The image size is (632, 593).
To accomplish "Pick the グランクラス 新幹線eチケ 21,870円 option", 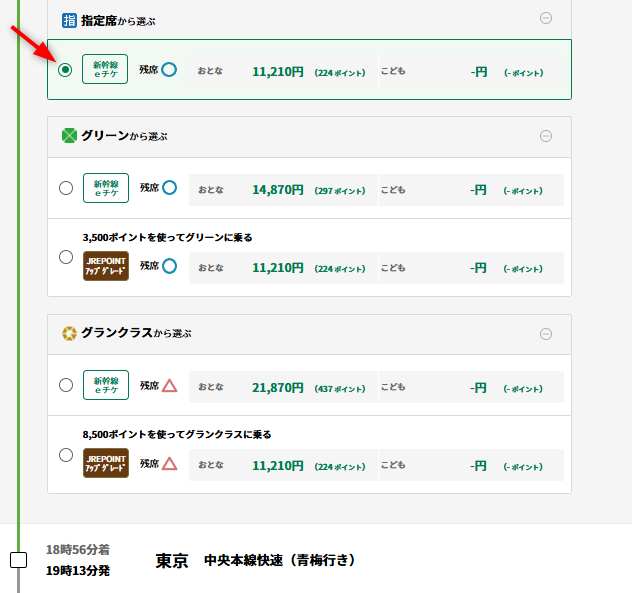I will tap(66, 384).
